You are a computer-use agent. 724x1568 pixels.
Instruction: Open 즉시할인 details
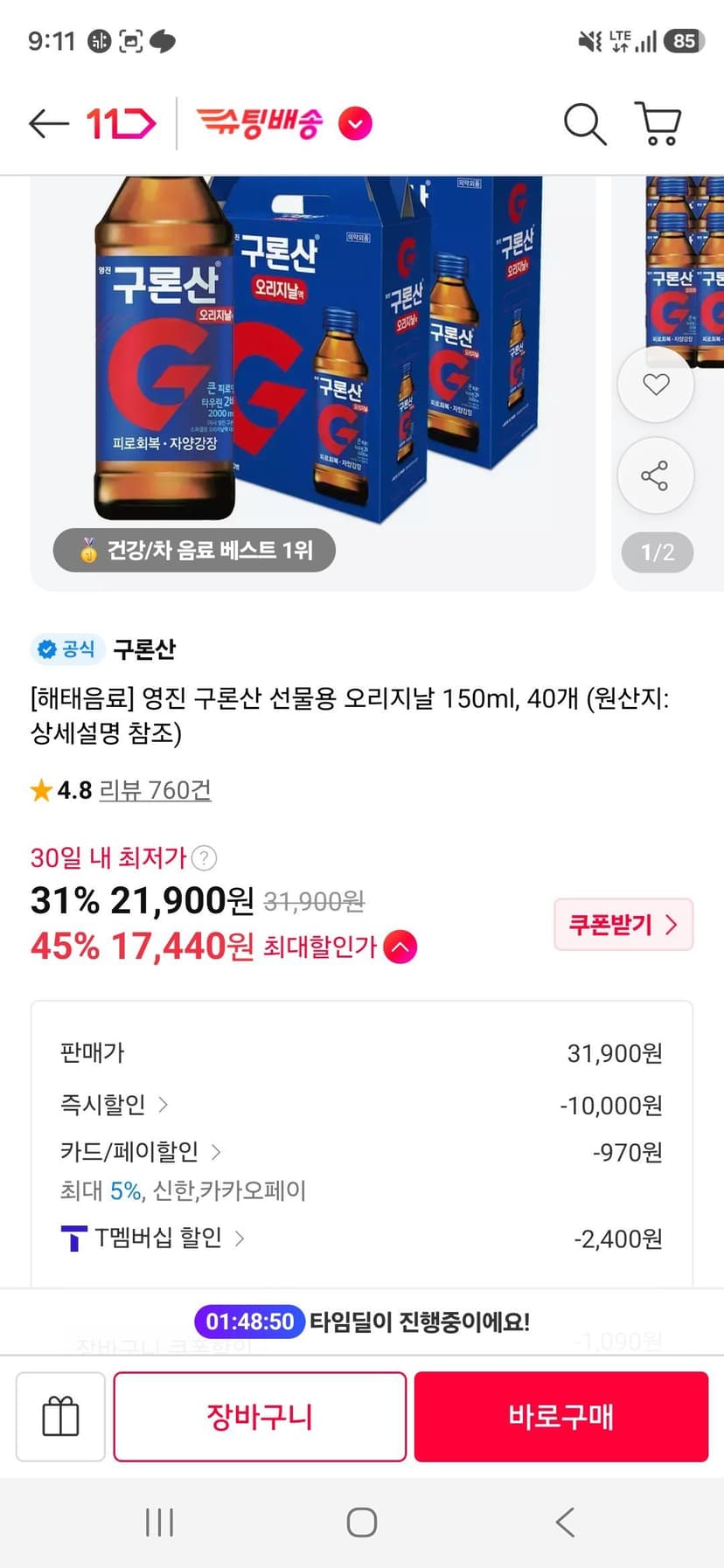(x=114, y=1105)
